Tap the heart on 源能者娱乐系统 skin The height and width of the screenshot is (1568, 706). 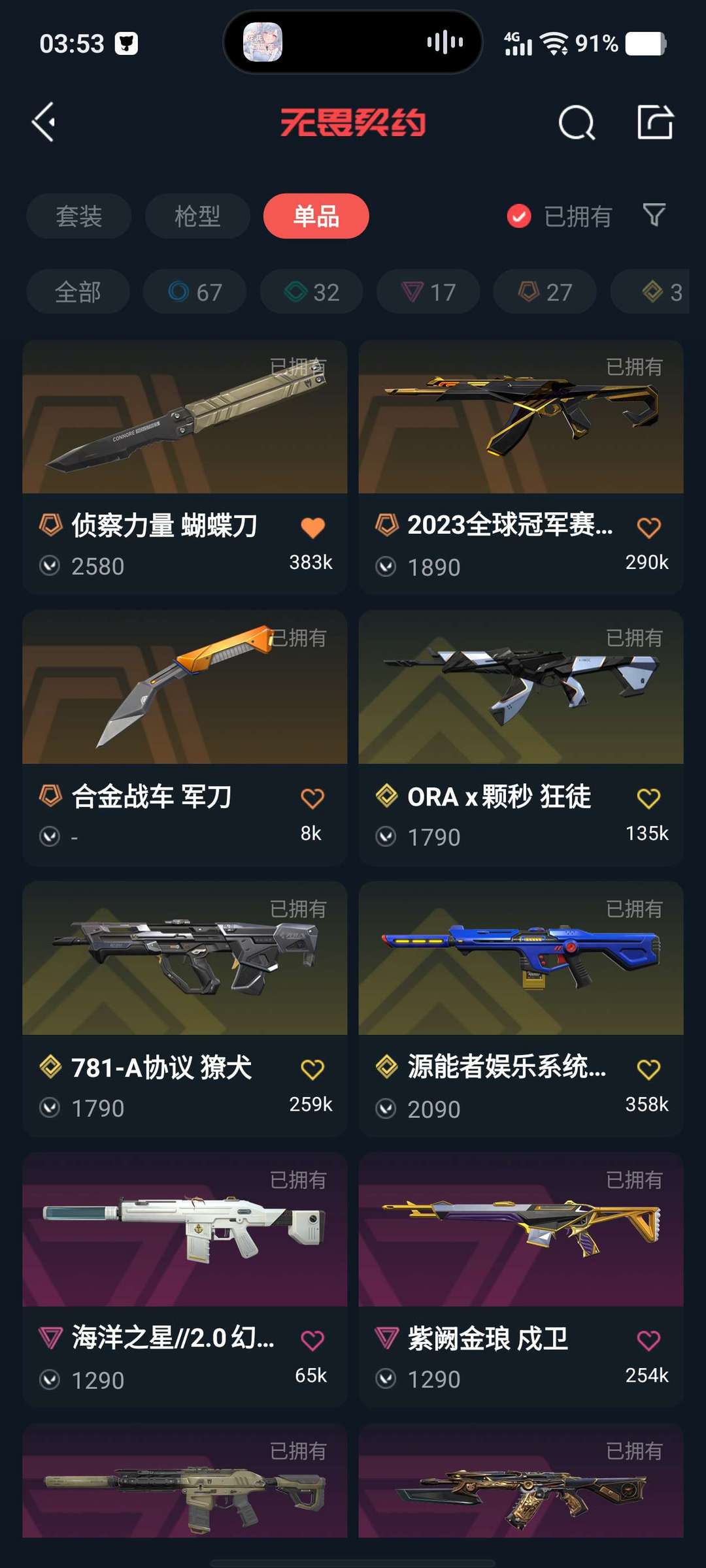648,1070
